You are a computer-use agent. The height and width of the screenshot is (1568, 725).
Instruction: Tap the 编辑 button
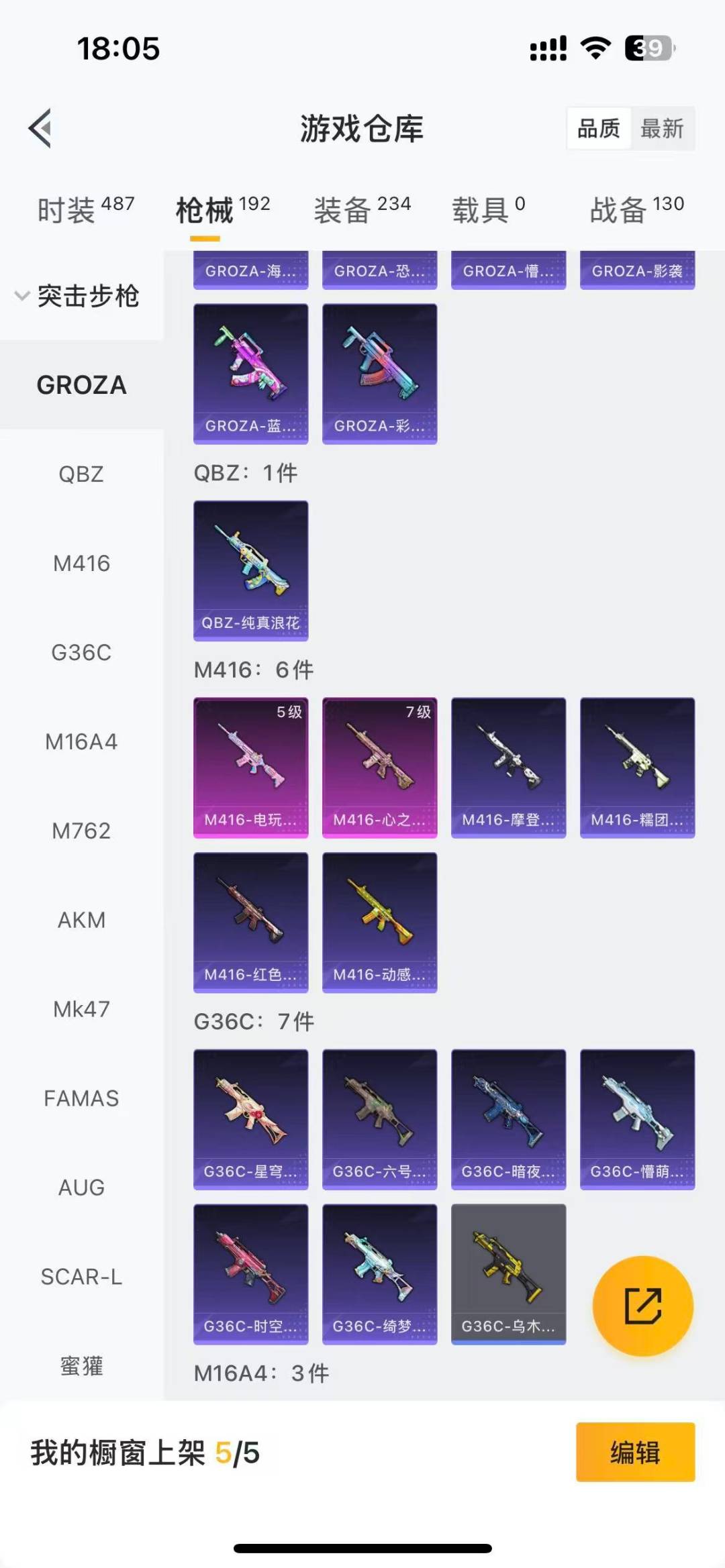tap(634, 1452)
